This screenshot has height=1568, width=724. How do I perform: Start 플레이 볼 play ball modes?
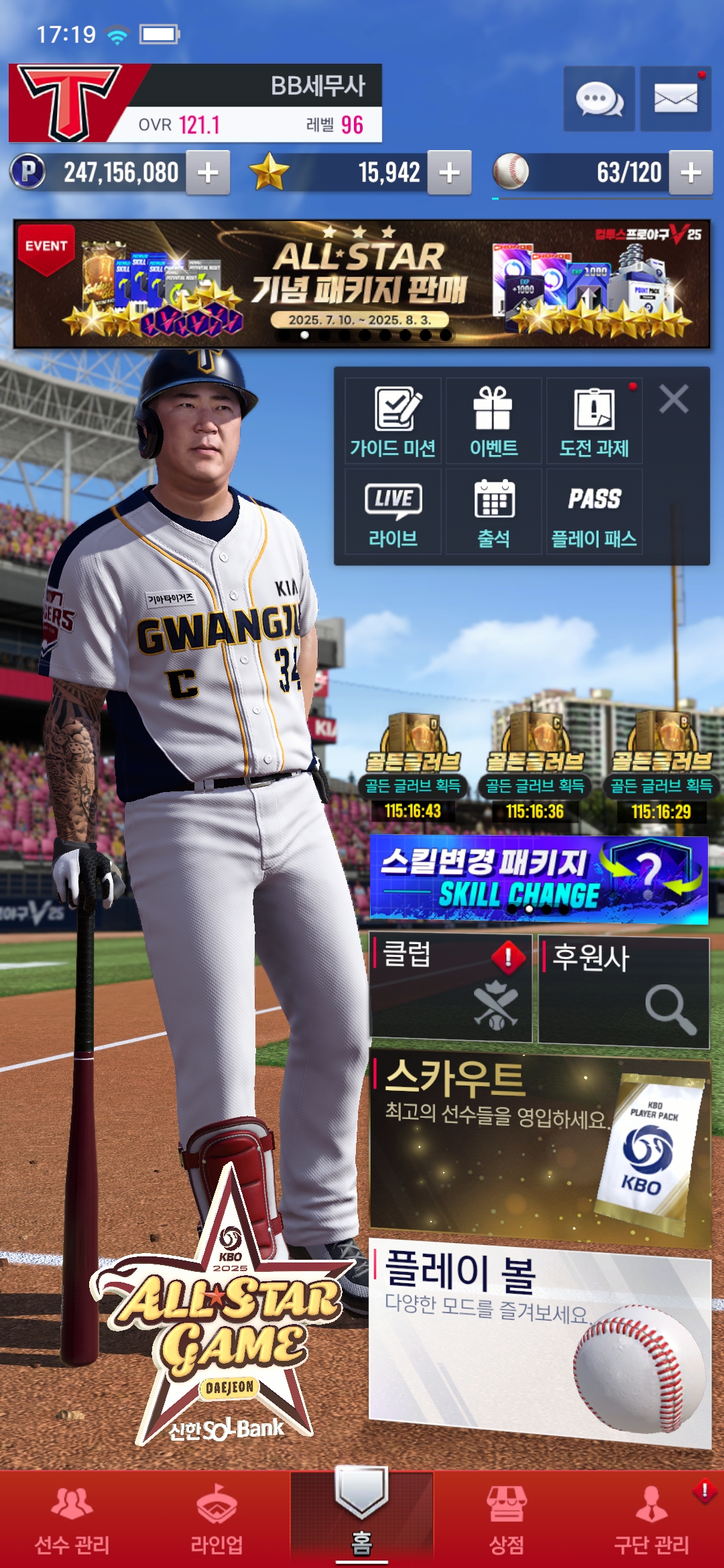(540, 1342)
